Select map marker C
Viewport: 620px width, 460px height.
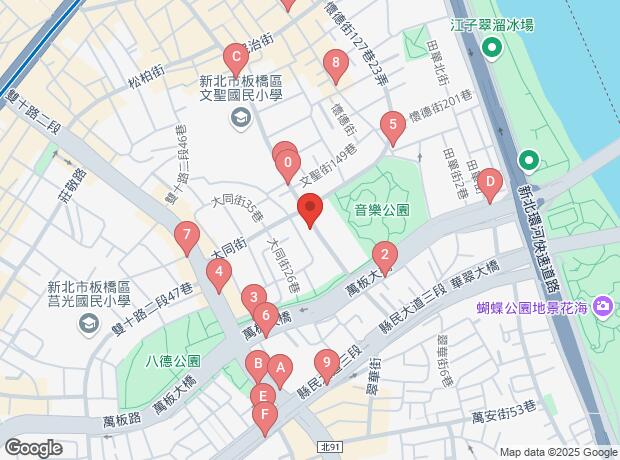(235, 56)
